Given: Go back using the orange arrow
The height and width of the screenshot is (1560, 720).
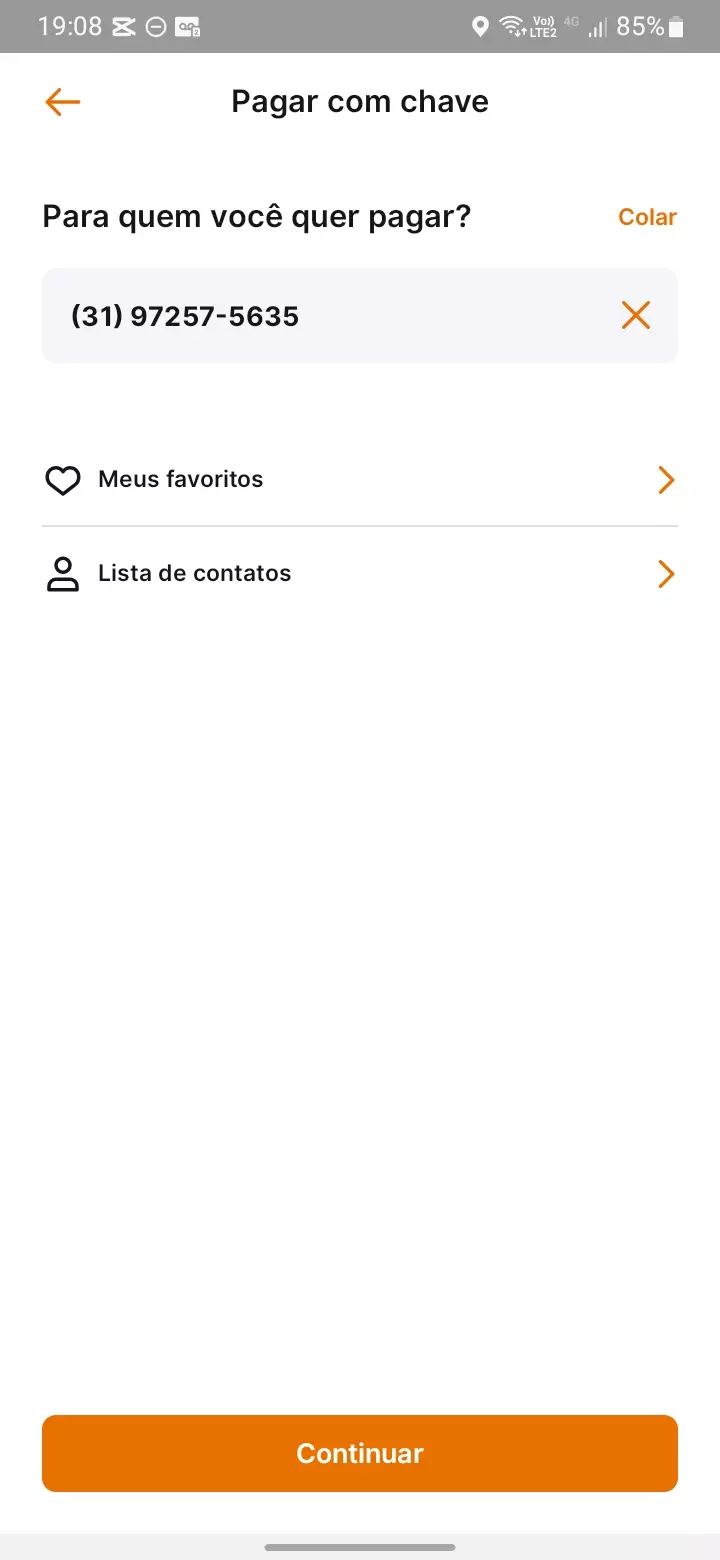Looking at the screenshot, I should (x=62, y=102).
